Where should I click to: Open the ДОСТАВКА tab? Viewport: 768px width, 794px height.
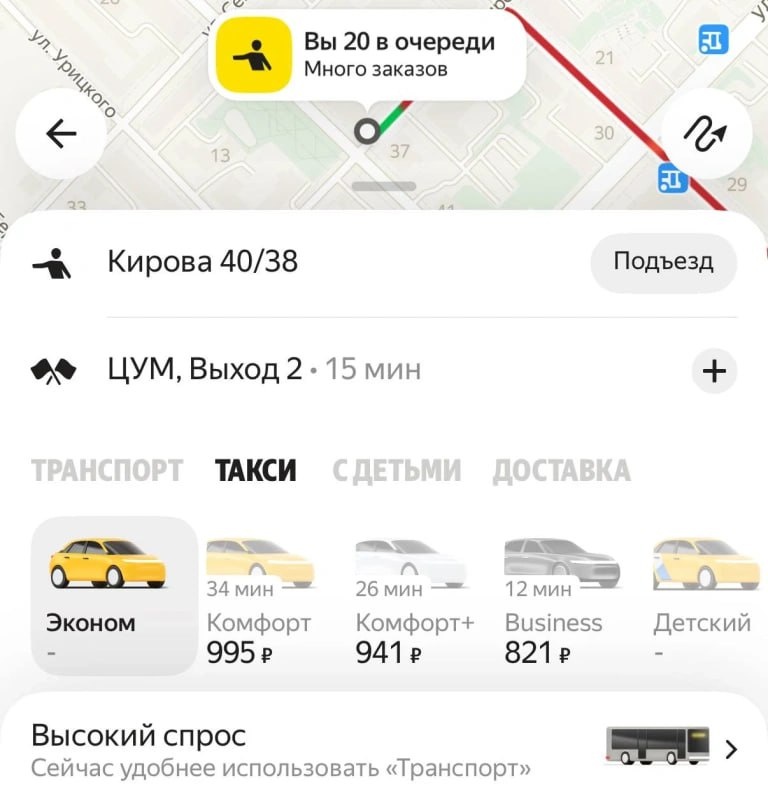559,470
